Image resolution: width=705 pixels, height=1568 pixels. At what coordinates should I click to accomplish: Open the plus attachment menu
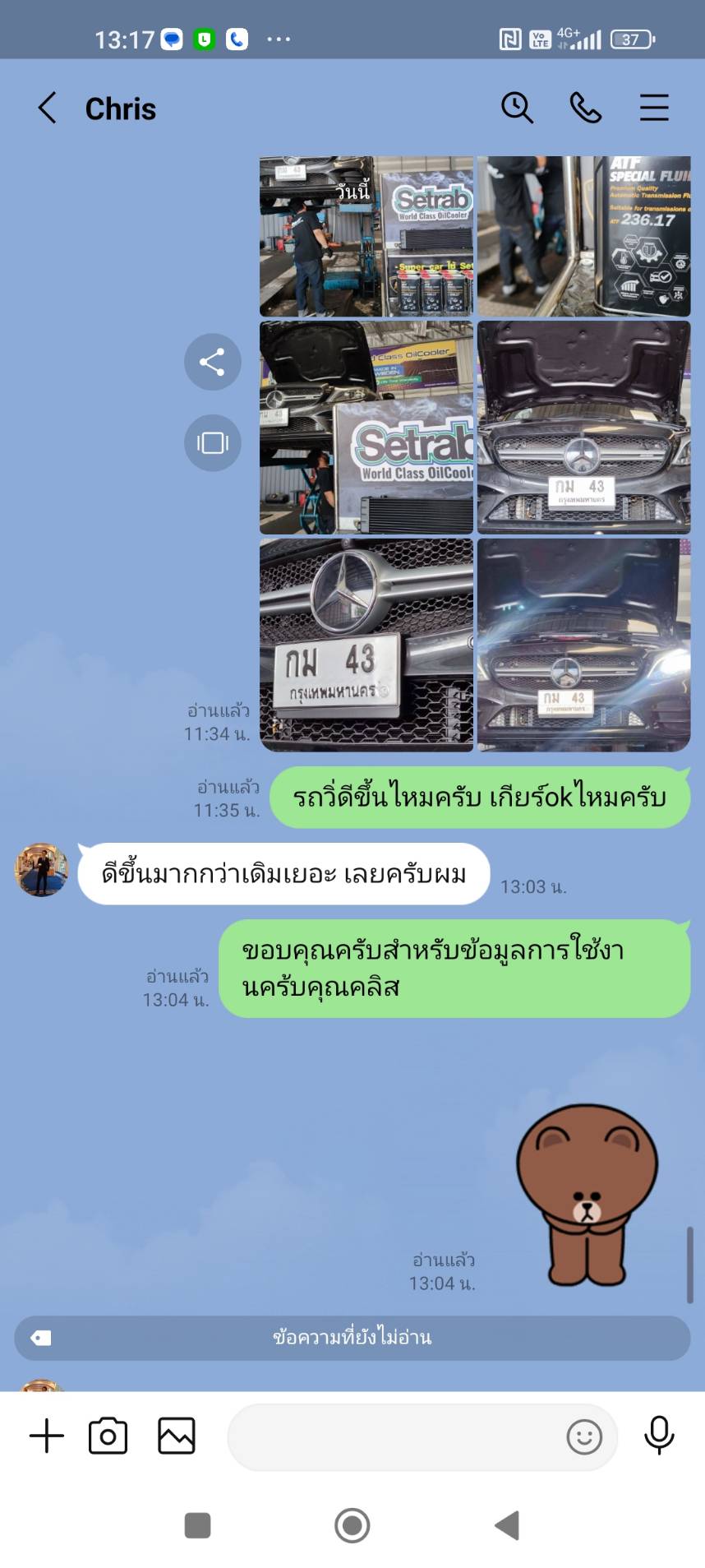[47, 1436]
